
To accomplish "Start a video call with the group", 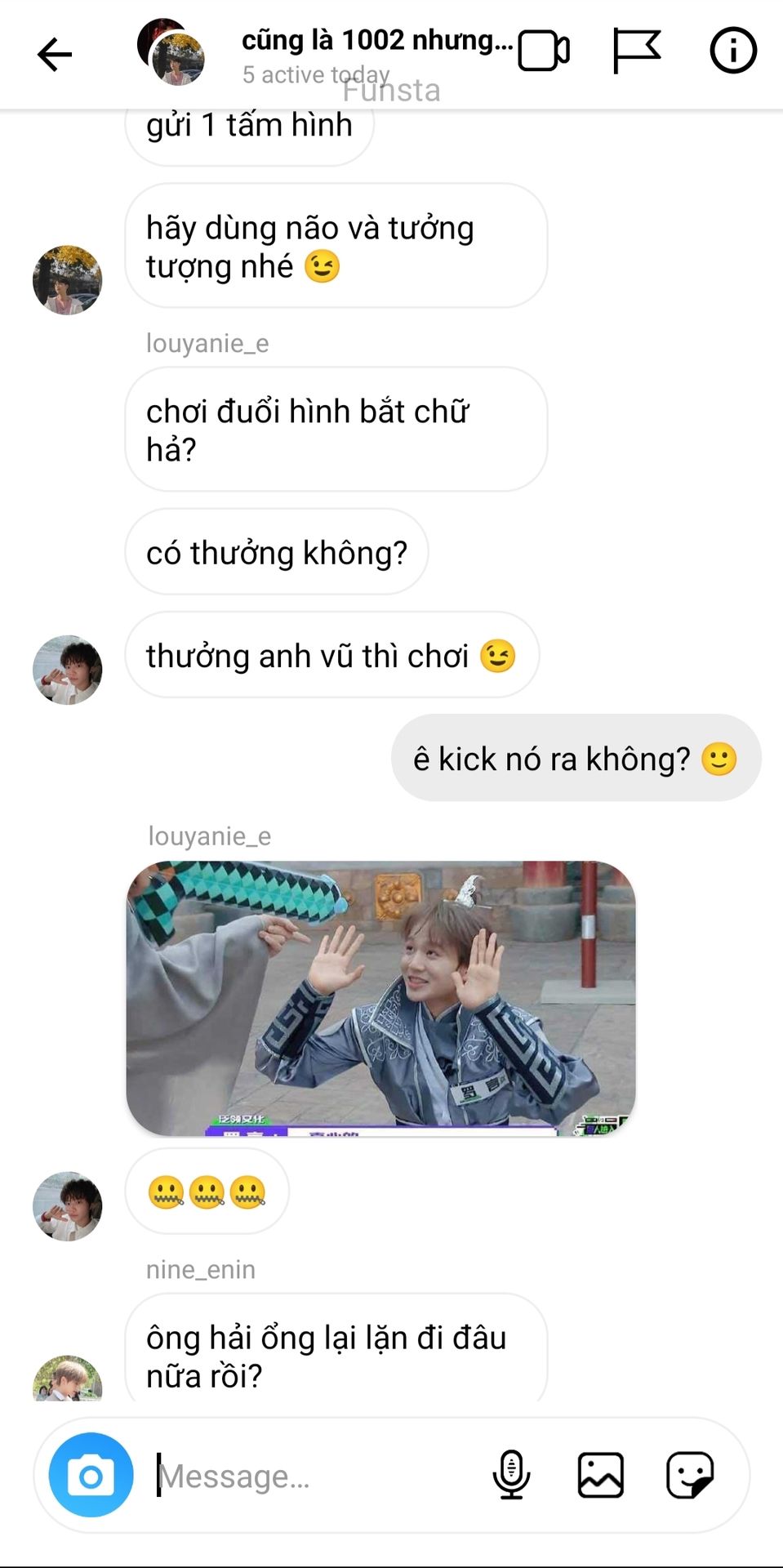I will coord(544,51).
